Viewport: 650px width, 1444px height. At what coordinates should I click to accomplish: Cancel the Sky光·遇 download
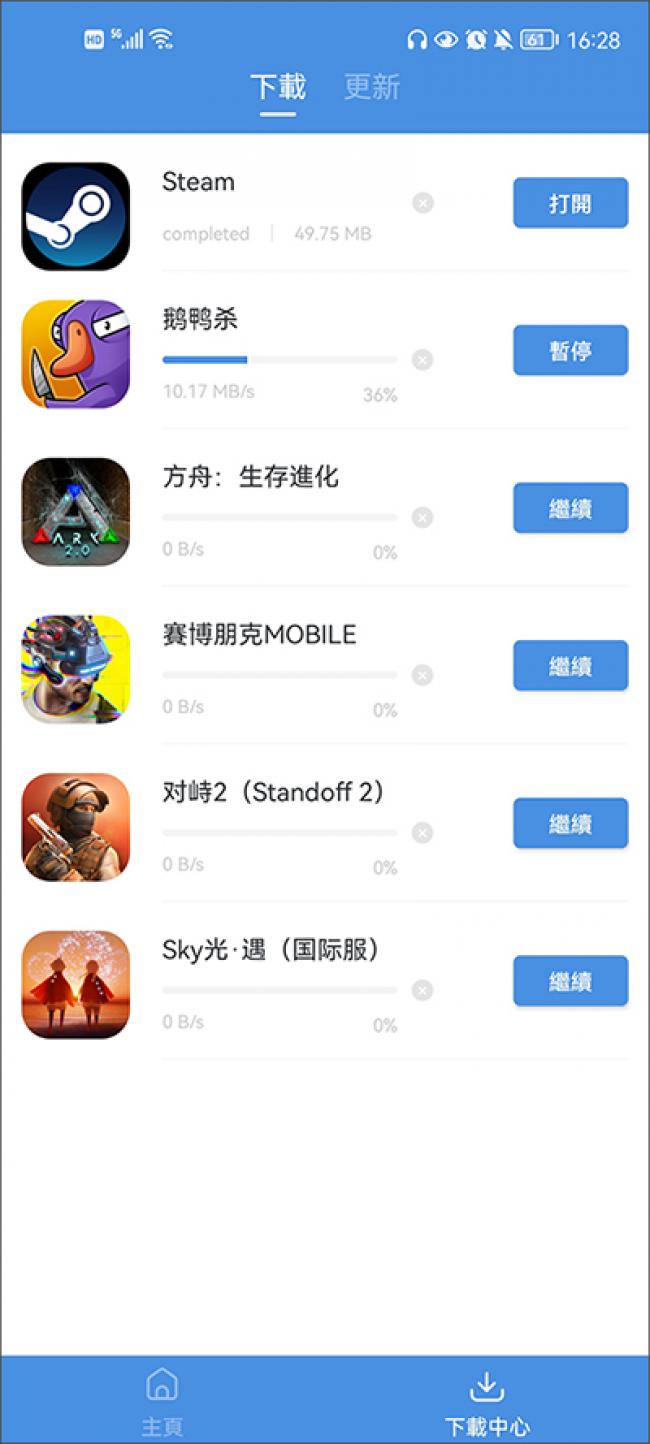pos(423,990)
